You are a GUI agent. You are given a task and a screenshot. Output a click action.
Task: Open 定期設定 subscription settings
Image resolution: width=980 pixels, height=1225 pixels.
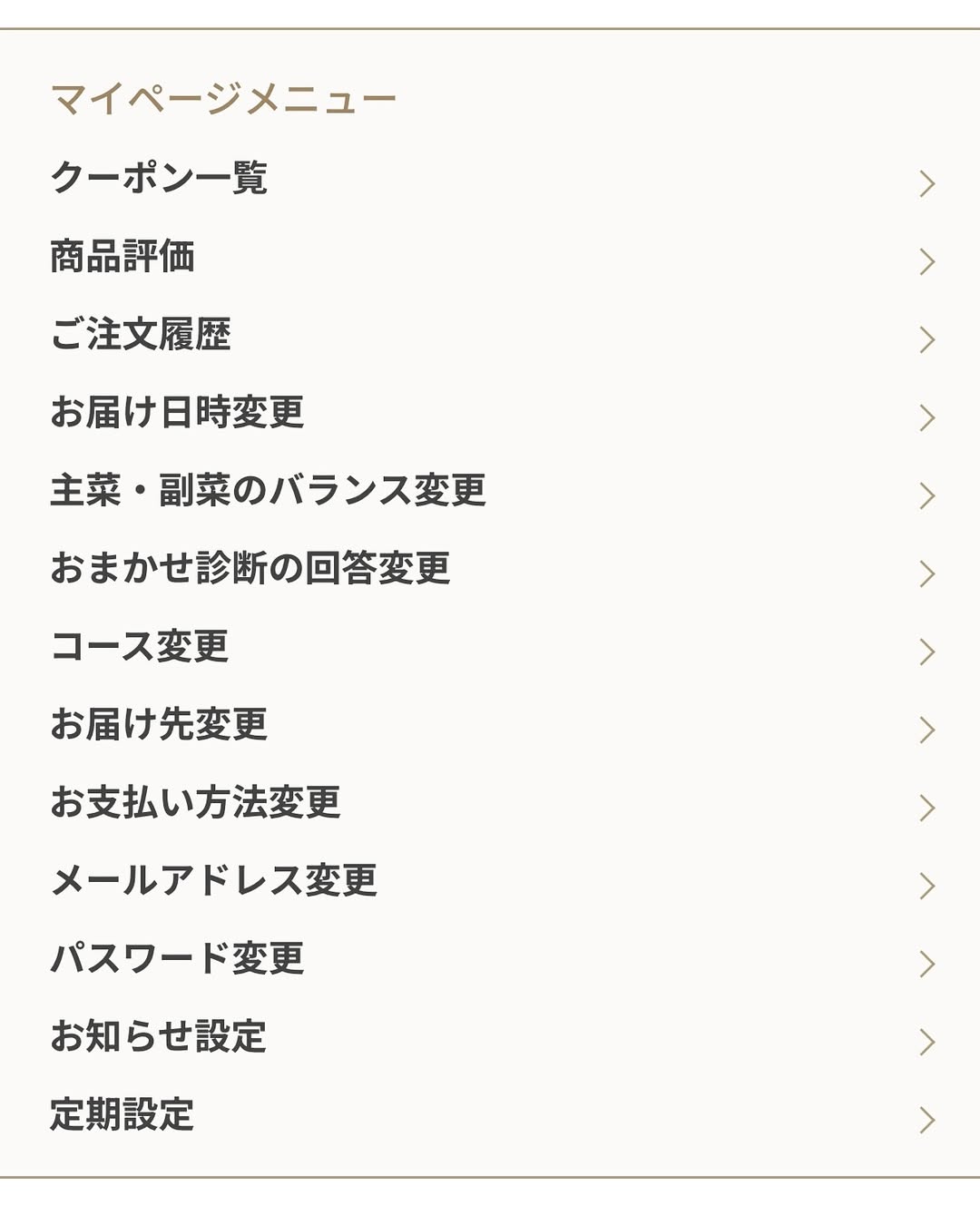[122, 1115]
